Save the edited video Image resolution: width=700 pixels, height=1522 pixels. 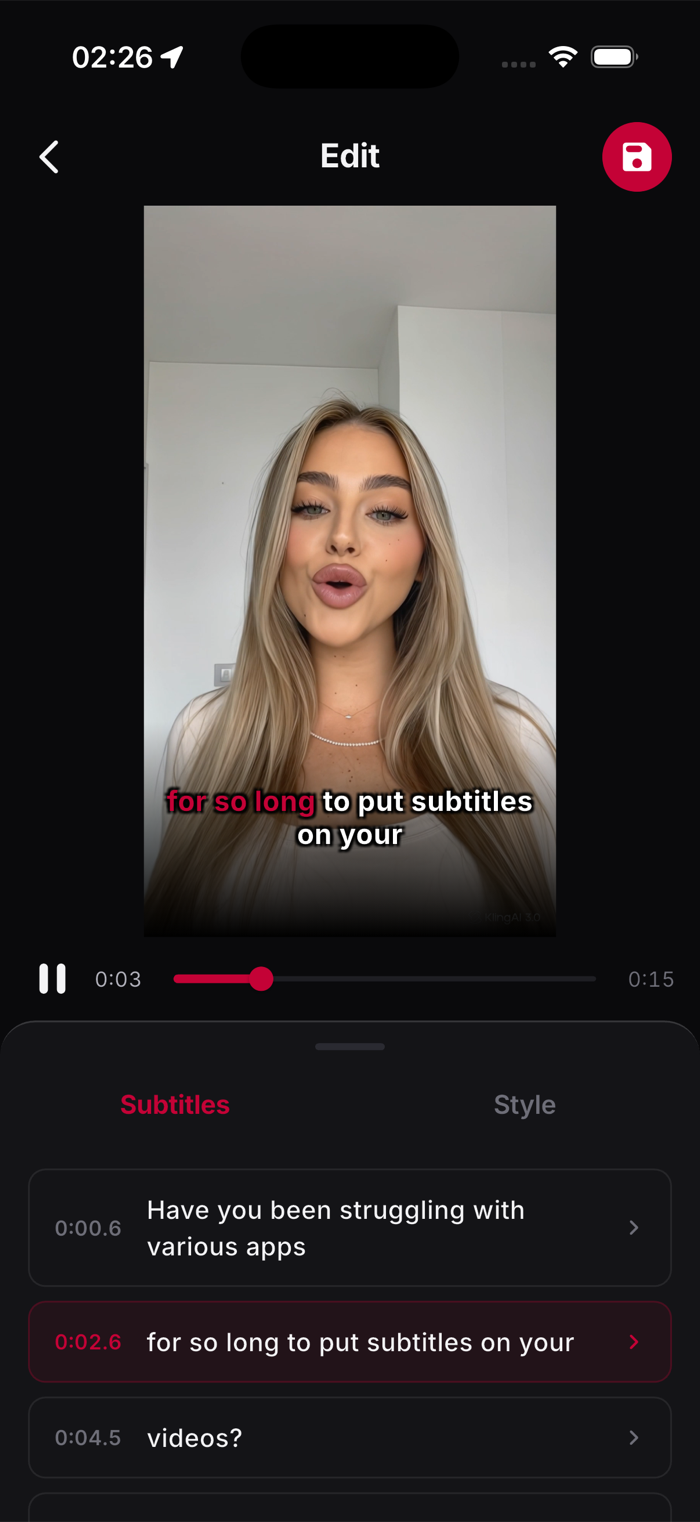(x=637, y=157)
